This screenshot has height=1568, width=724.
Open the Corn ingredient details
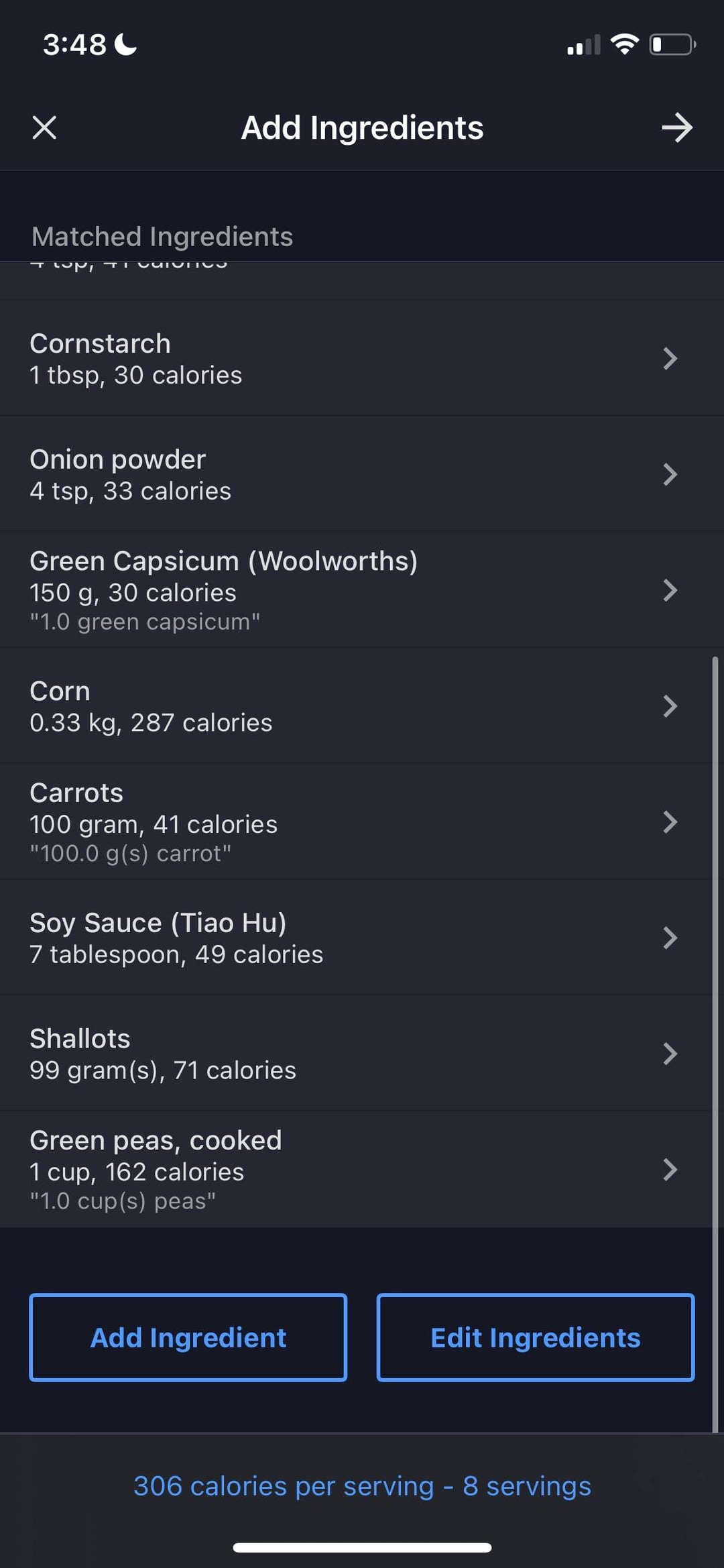pyautogui.click(x=362, y=706)
